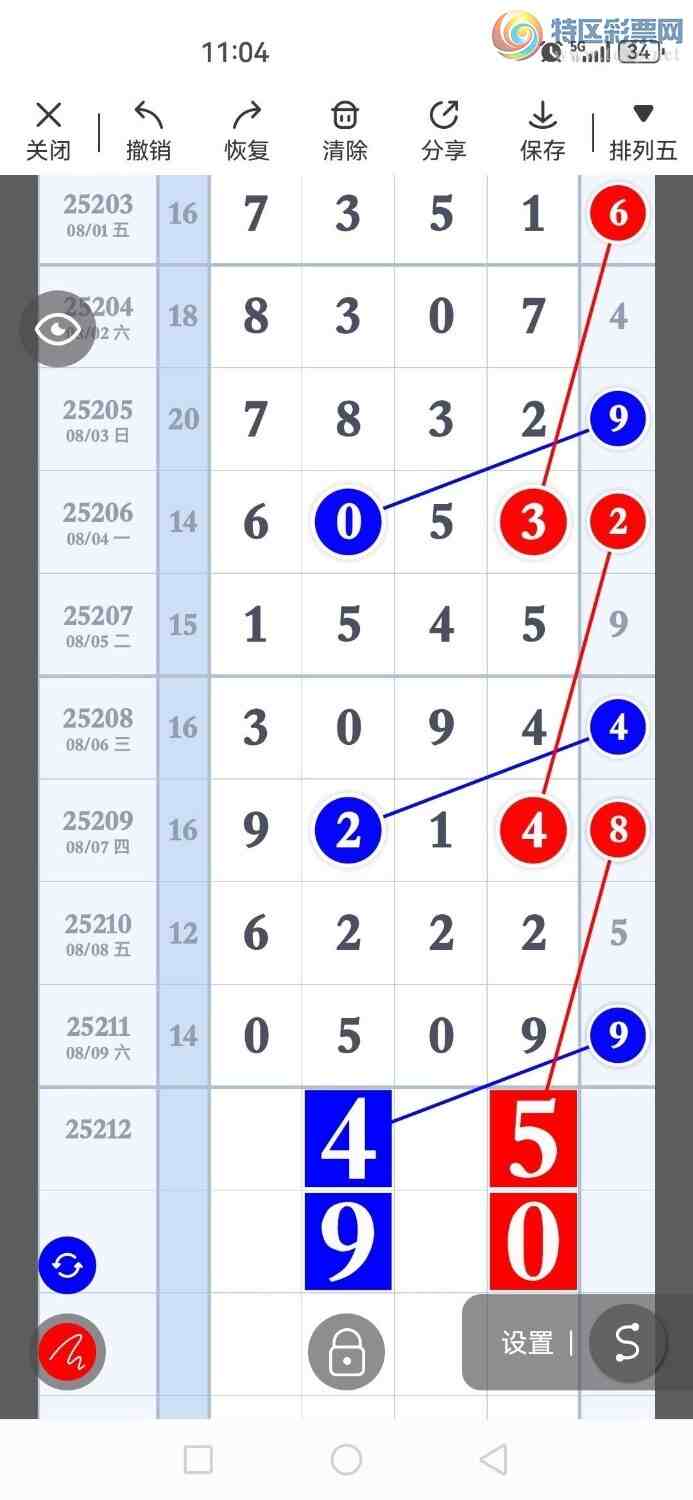
Task: Clear all markings with 清除
Action: (x=345, y=131)
